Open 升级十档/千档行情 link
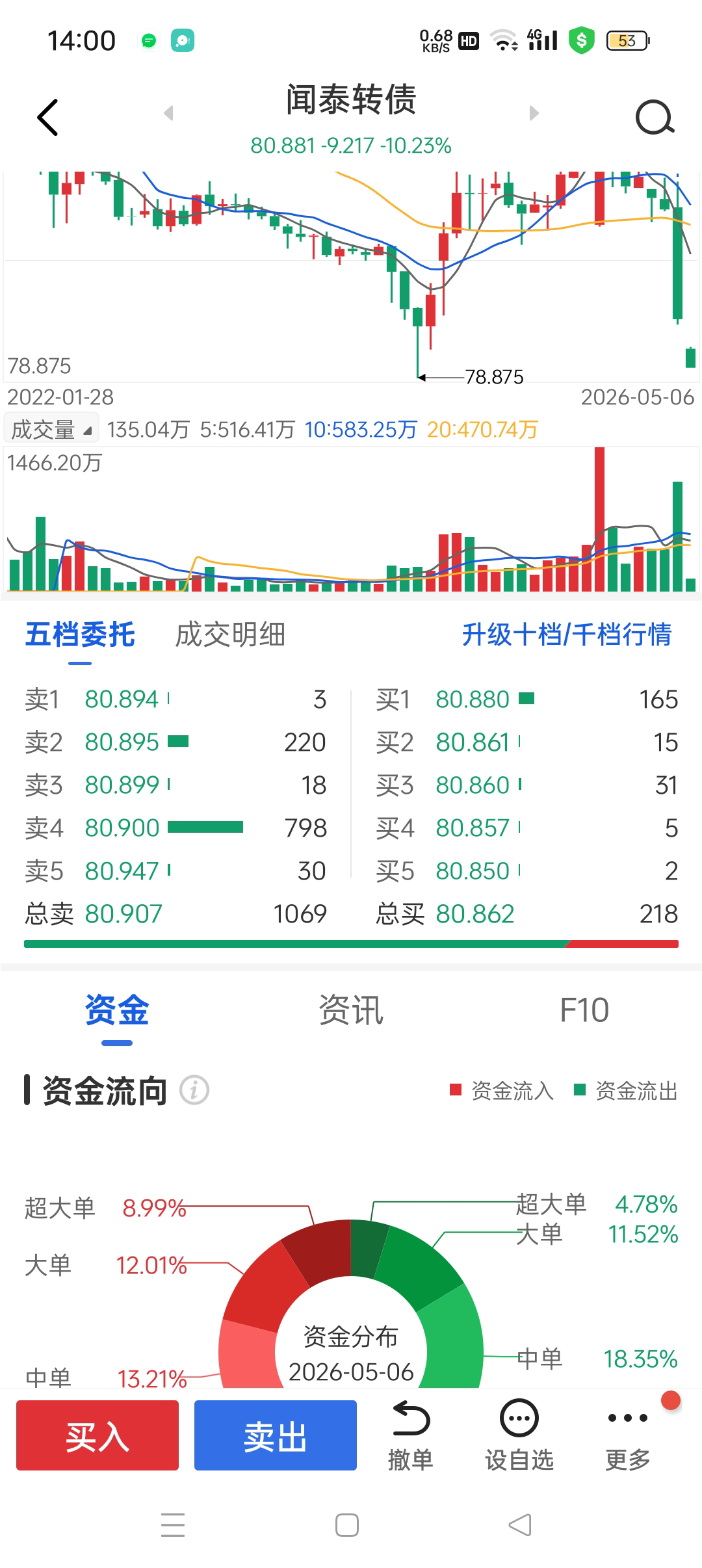 coord(567,635)
